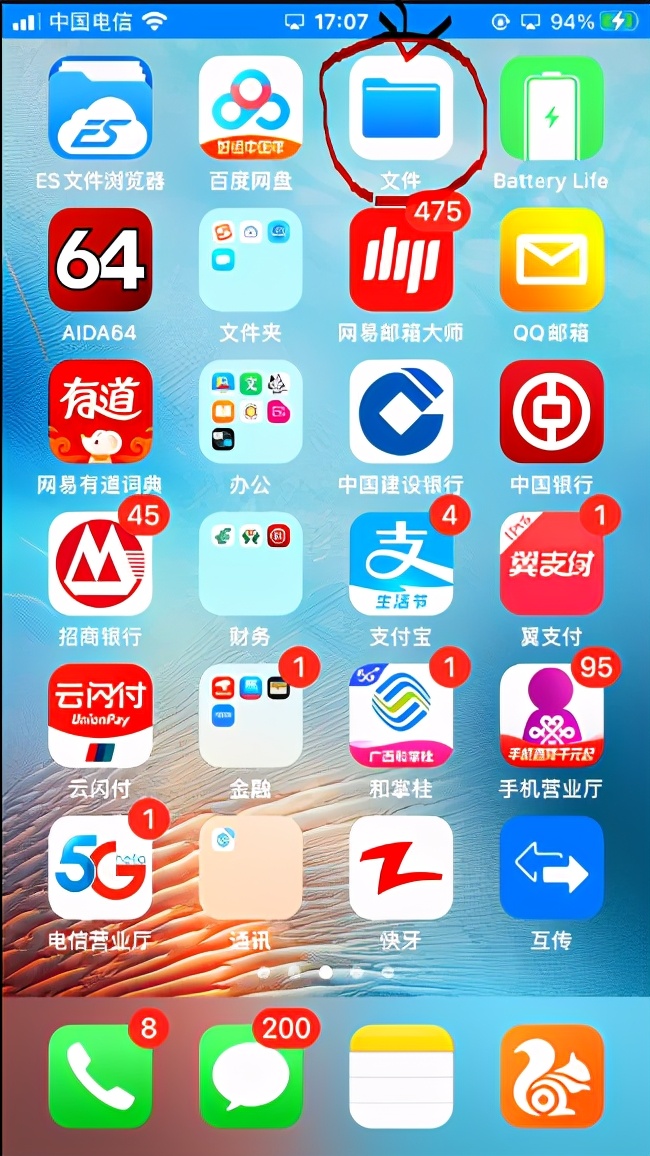This screenshot has height=1156, width=650.
Task: Open the 文件夹 folder
Action: [250, 260]
